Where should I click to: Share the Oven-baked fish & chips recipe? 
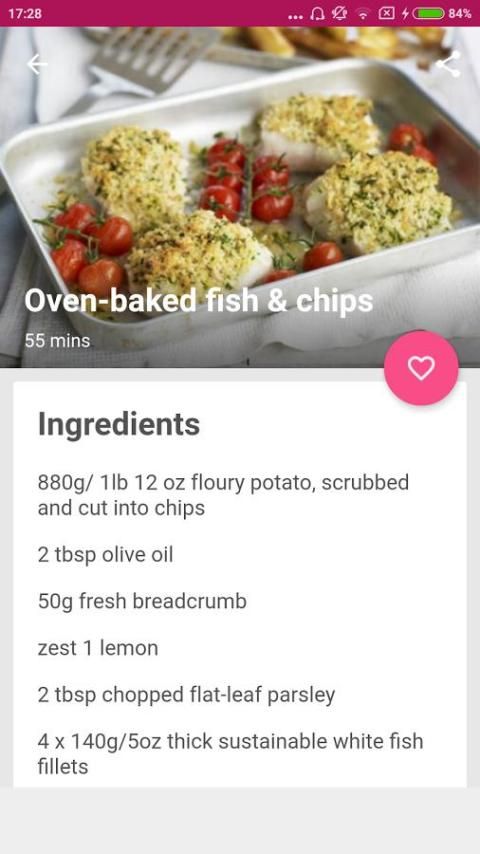click(447, 64)
